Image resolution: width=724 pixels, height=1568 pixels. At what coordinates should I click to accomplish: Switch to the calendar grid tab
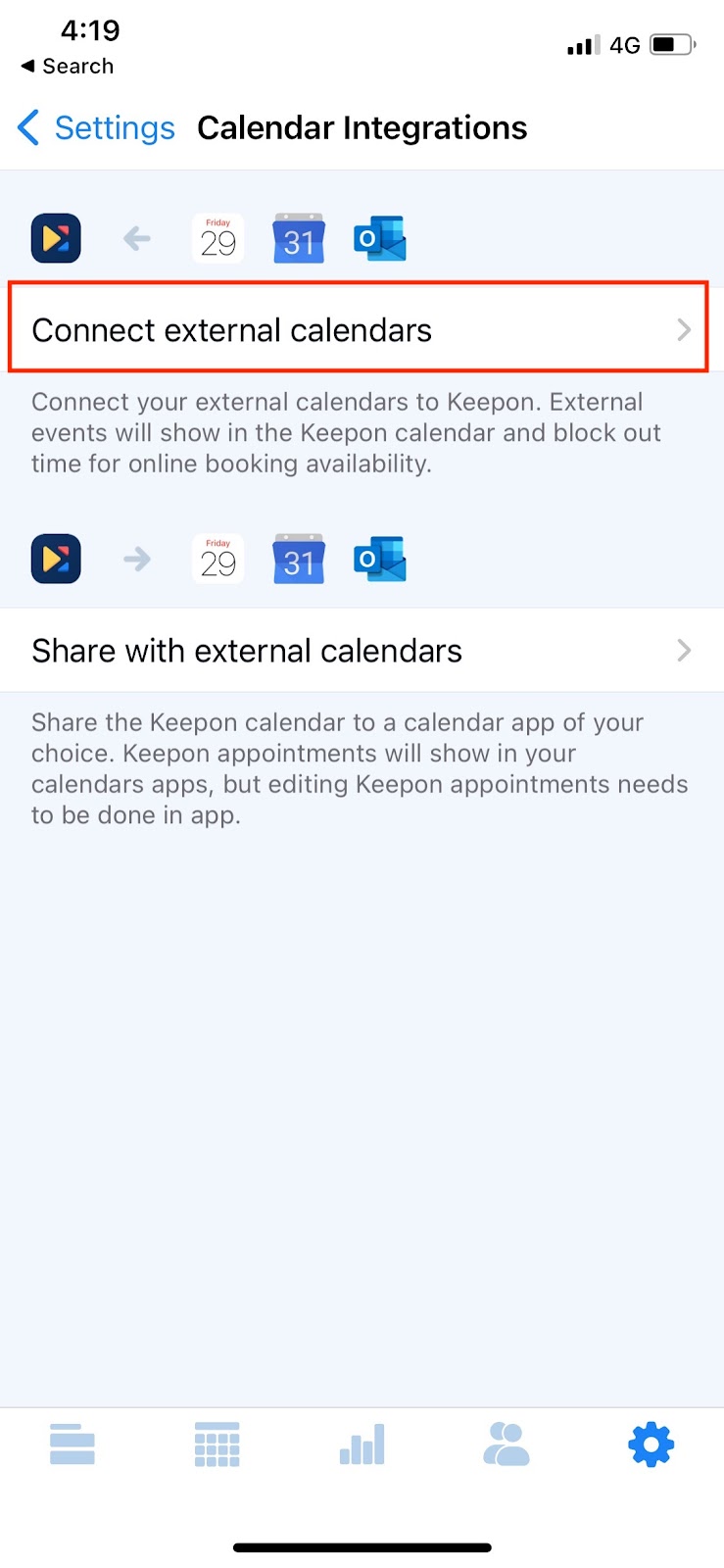[217, 1445]
